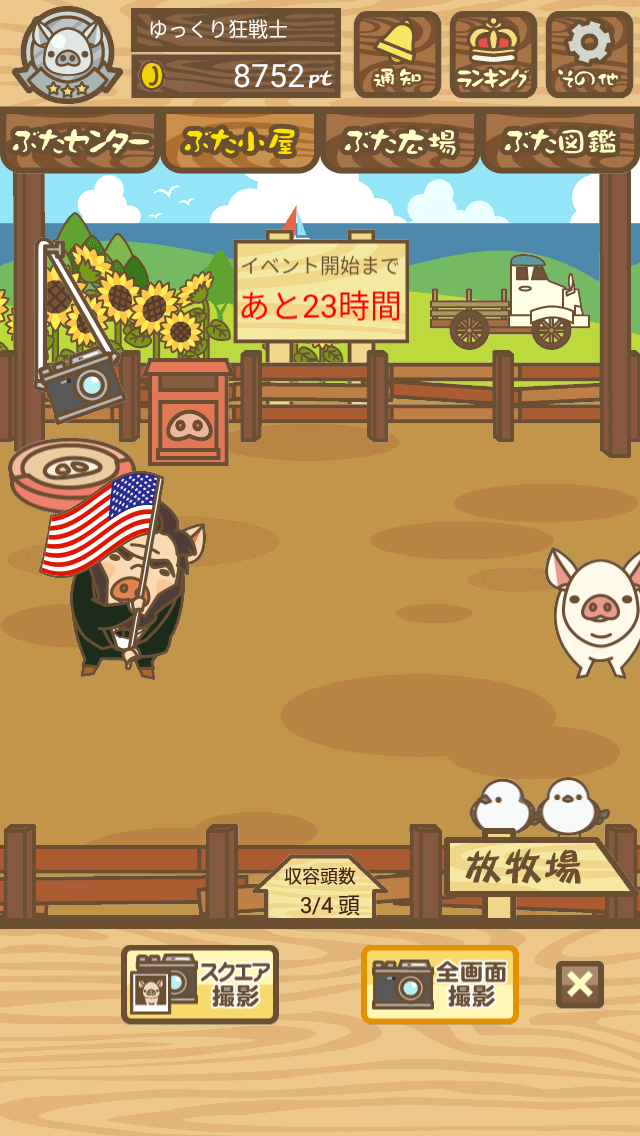Close the photo mode panel

580,985
